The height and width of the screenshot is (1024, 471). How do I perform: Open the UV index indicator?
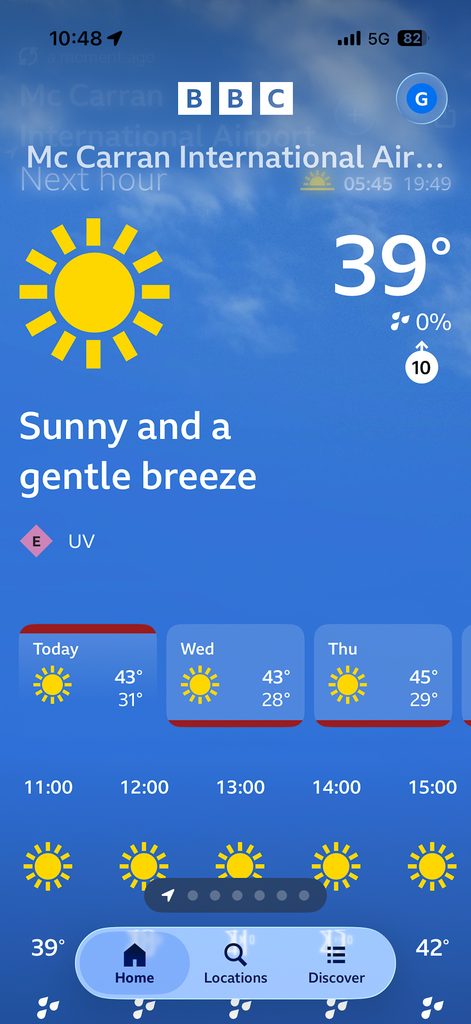pyautogui.click(x=57, y=541)
